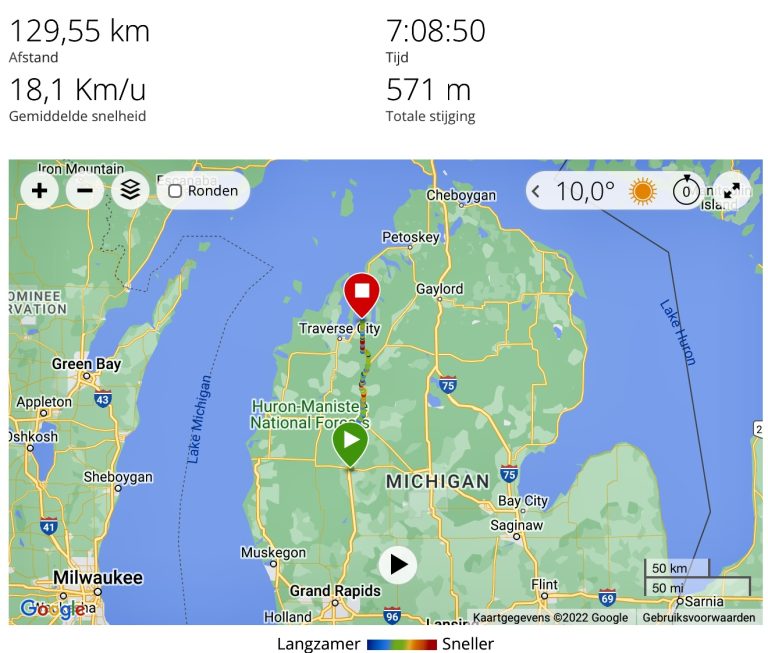Play the route animation

(x=399, y=564)
